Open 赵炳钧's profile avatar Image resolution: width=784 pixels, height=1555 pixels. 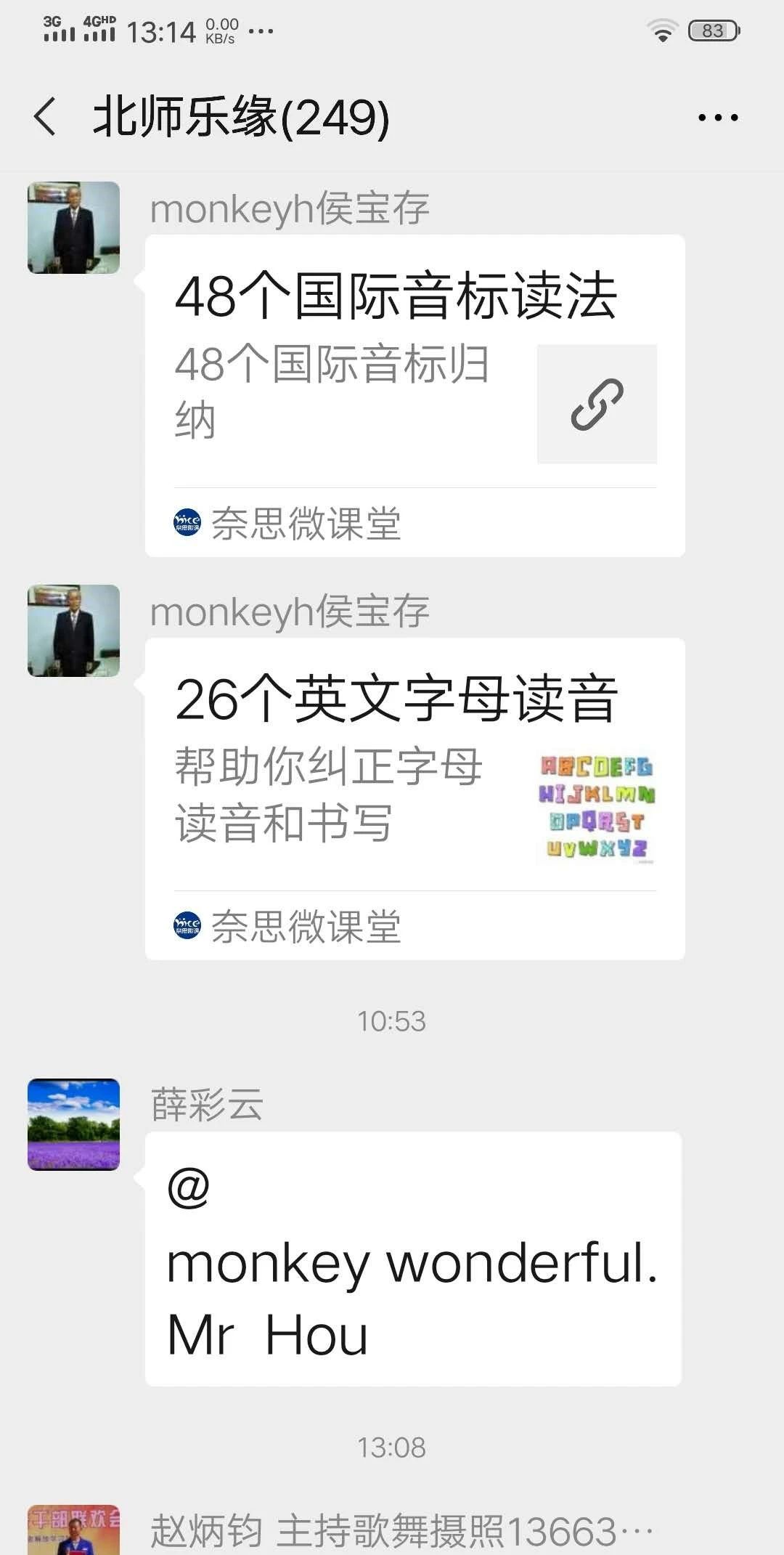click(73, 1531)
